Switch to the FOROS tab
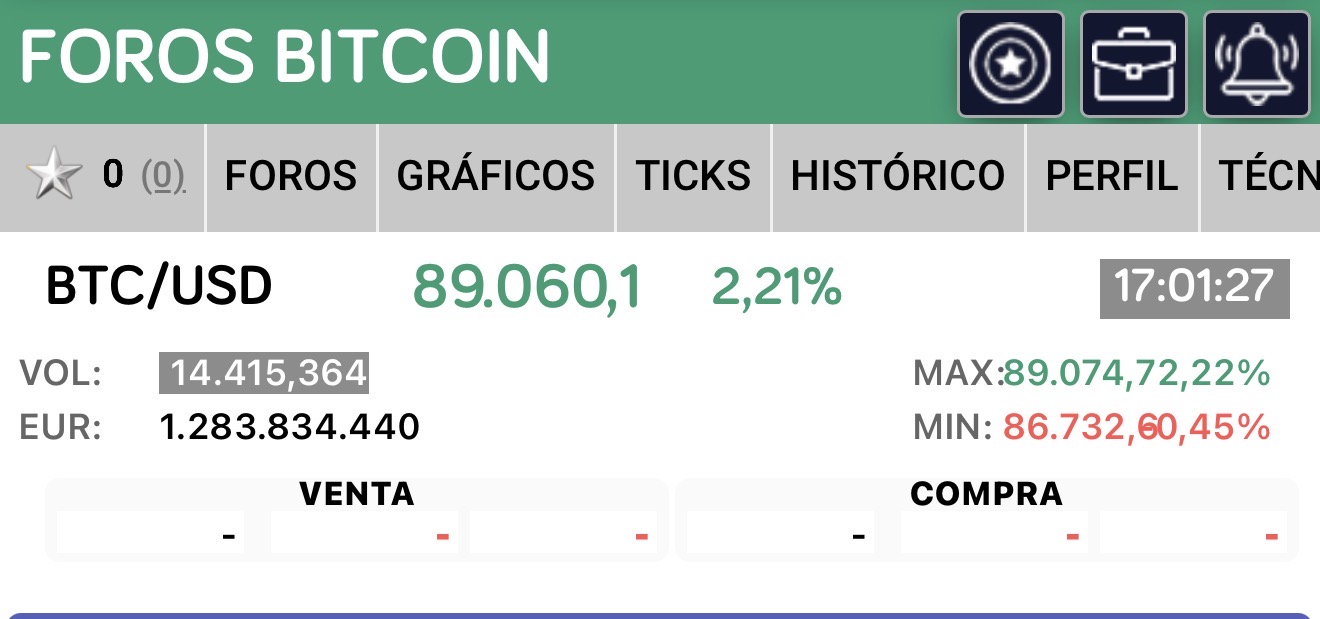1320x619 pixels. pos(290,177)
